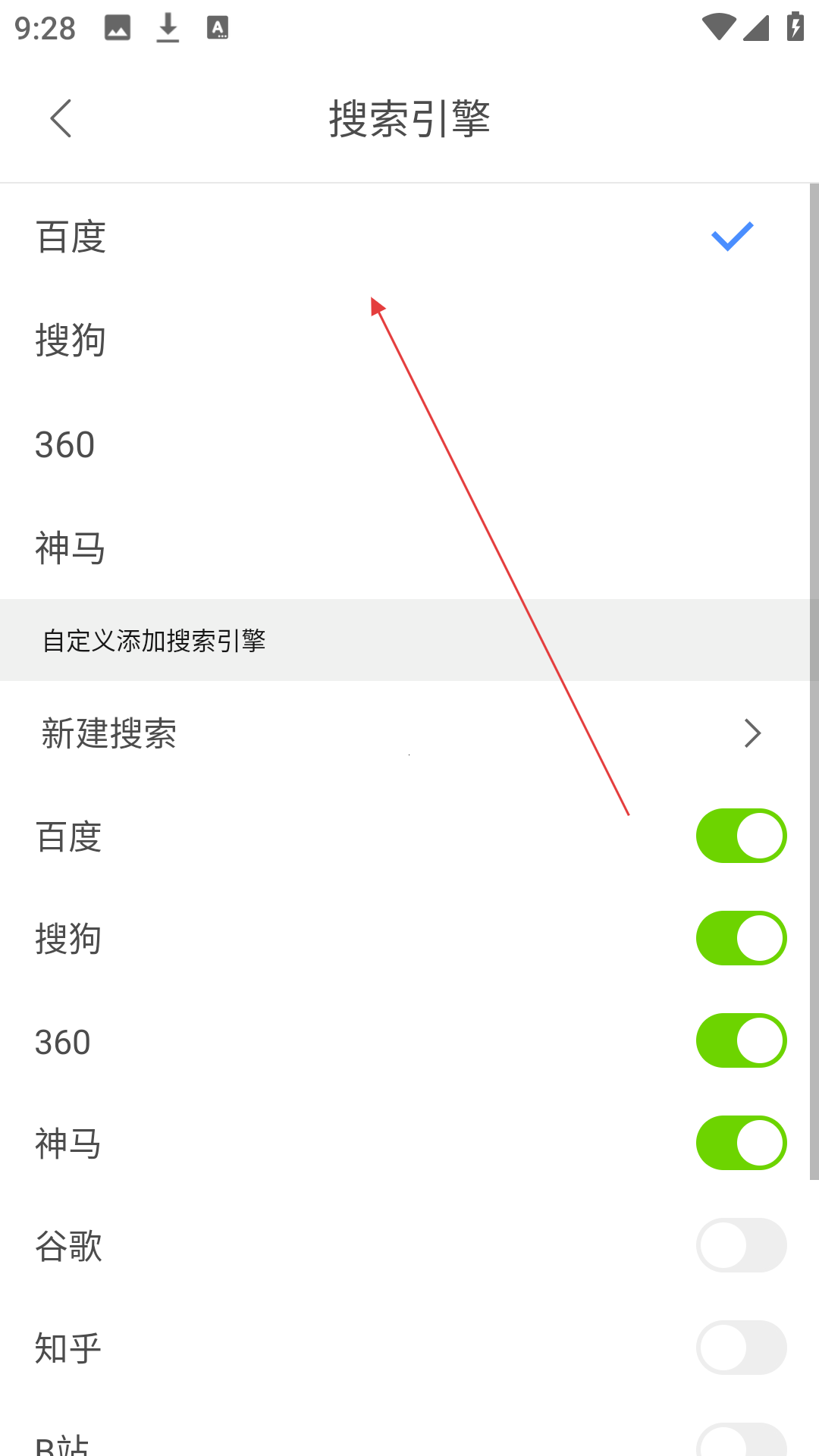Pick 360 as the default search engine
Viewport: 819px width, 1456px height.
click(405, 444)
